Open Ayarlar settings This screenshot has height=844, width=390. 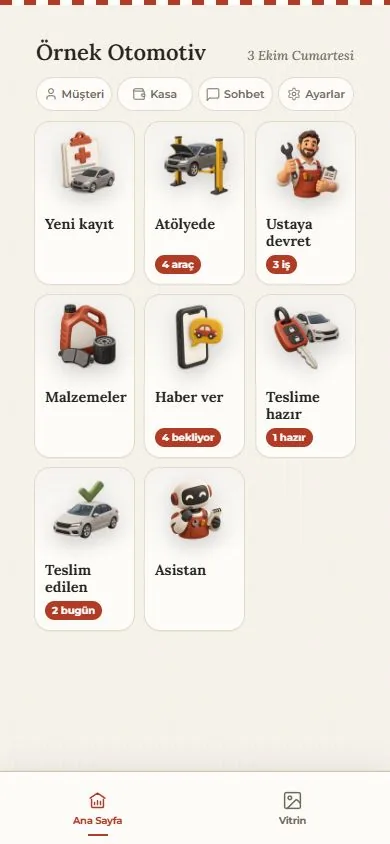click(x=316, y=94)
